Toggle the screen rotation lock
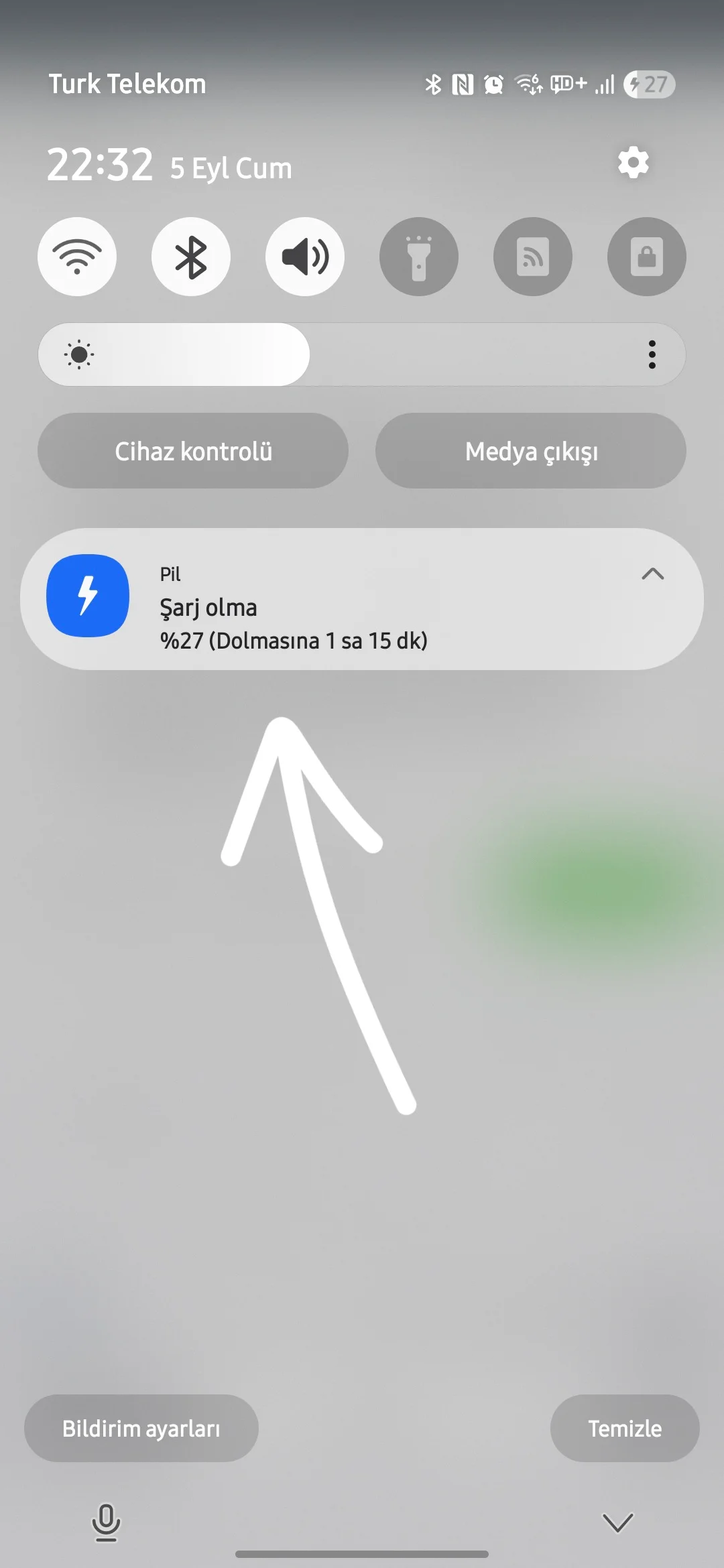 tap(646, 257)
